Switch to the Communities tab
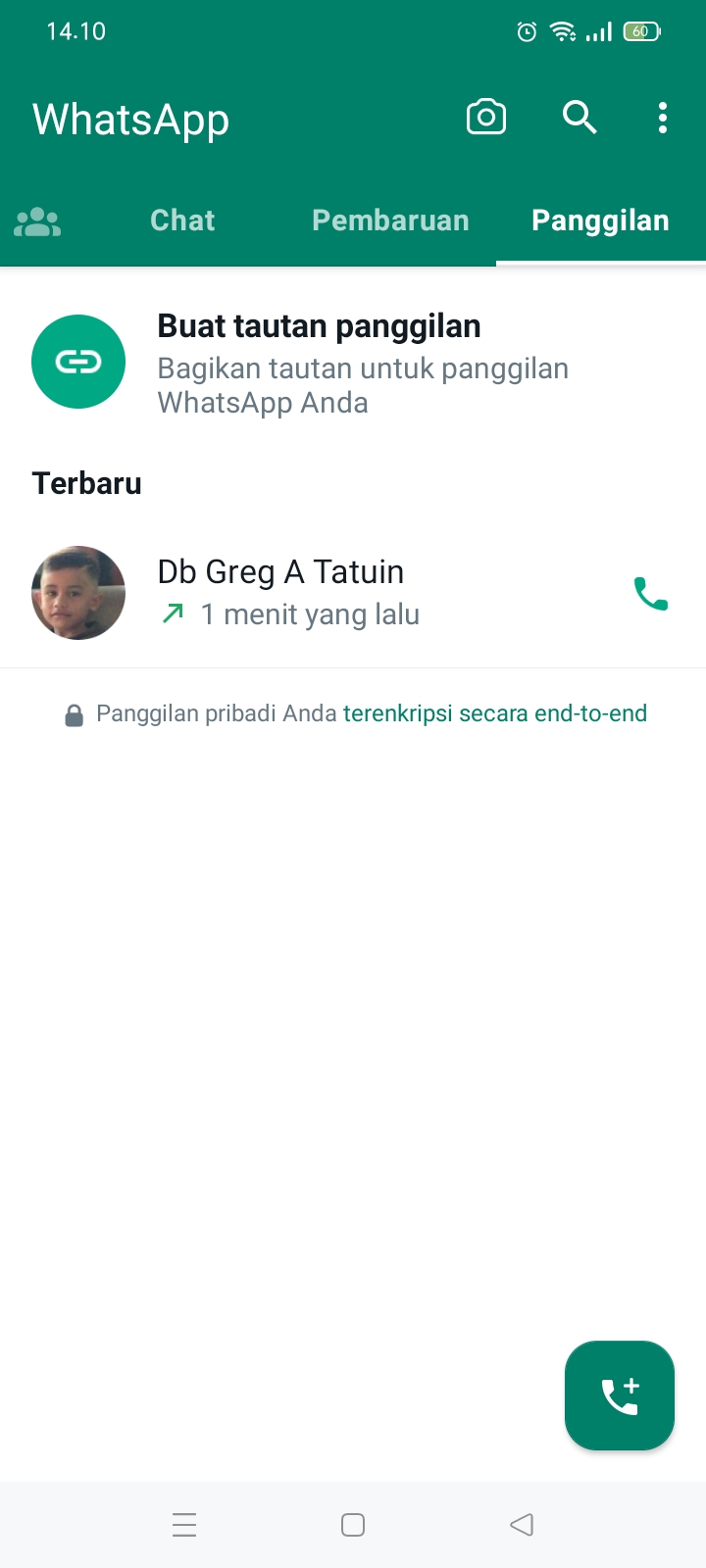 [37, 221]
